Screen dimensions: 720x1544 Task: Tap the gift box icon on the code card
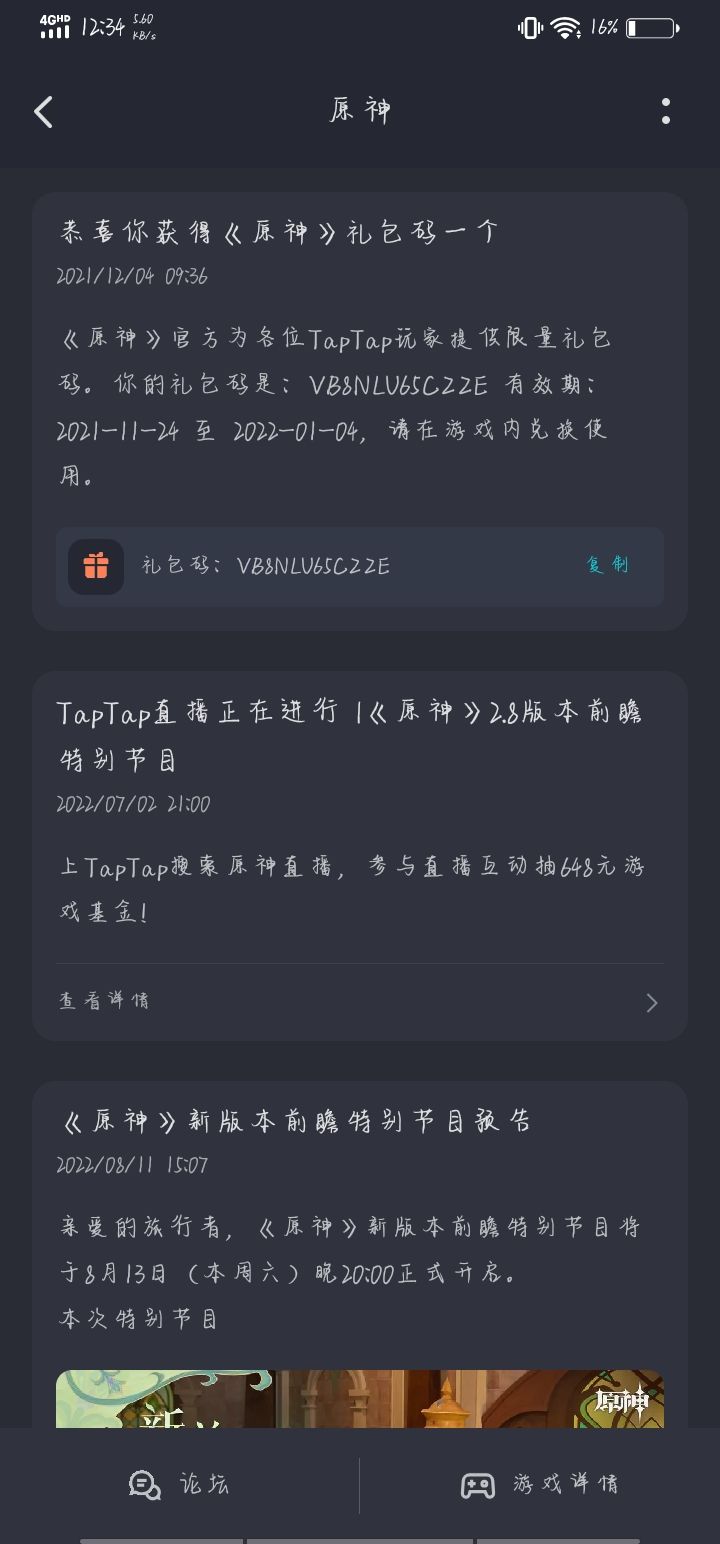point(95,567)
